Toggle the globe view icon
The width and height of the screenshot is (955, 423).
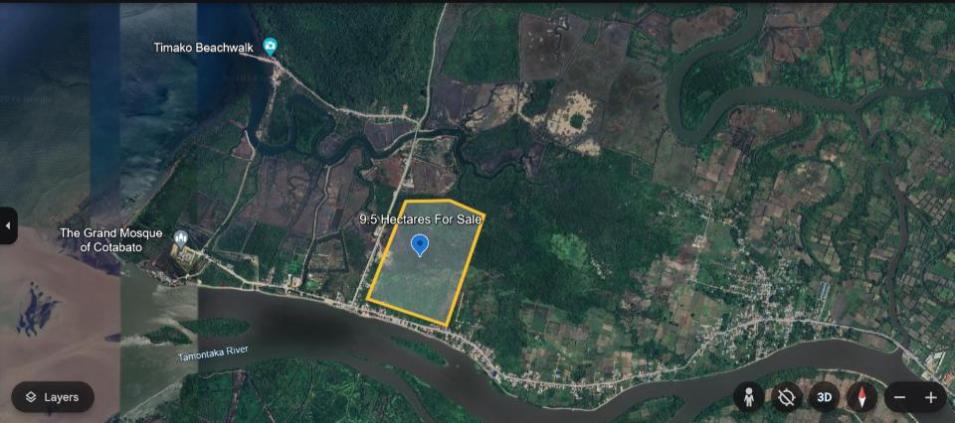tap(786, 397)
